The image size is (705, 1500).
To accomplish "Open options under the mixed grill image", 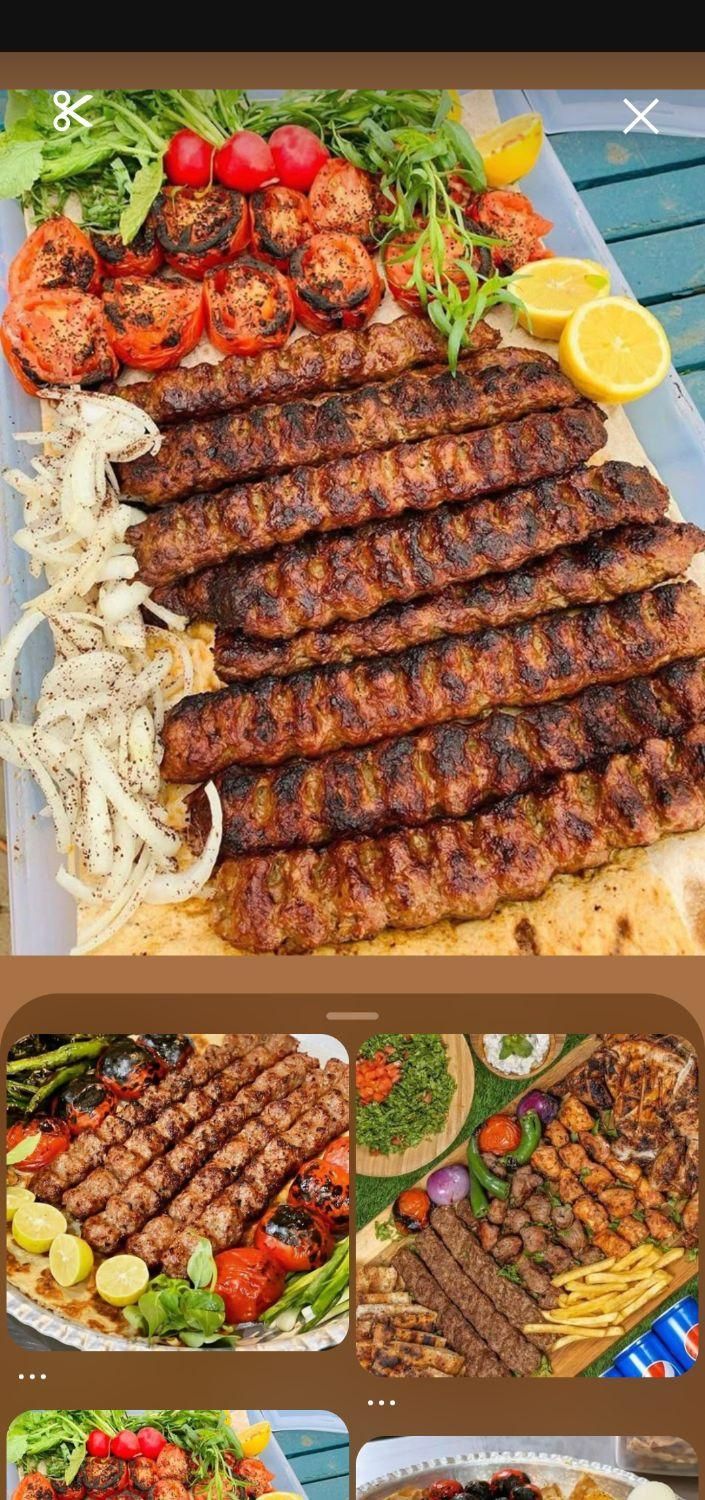I will click(381, 1402).
